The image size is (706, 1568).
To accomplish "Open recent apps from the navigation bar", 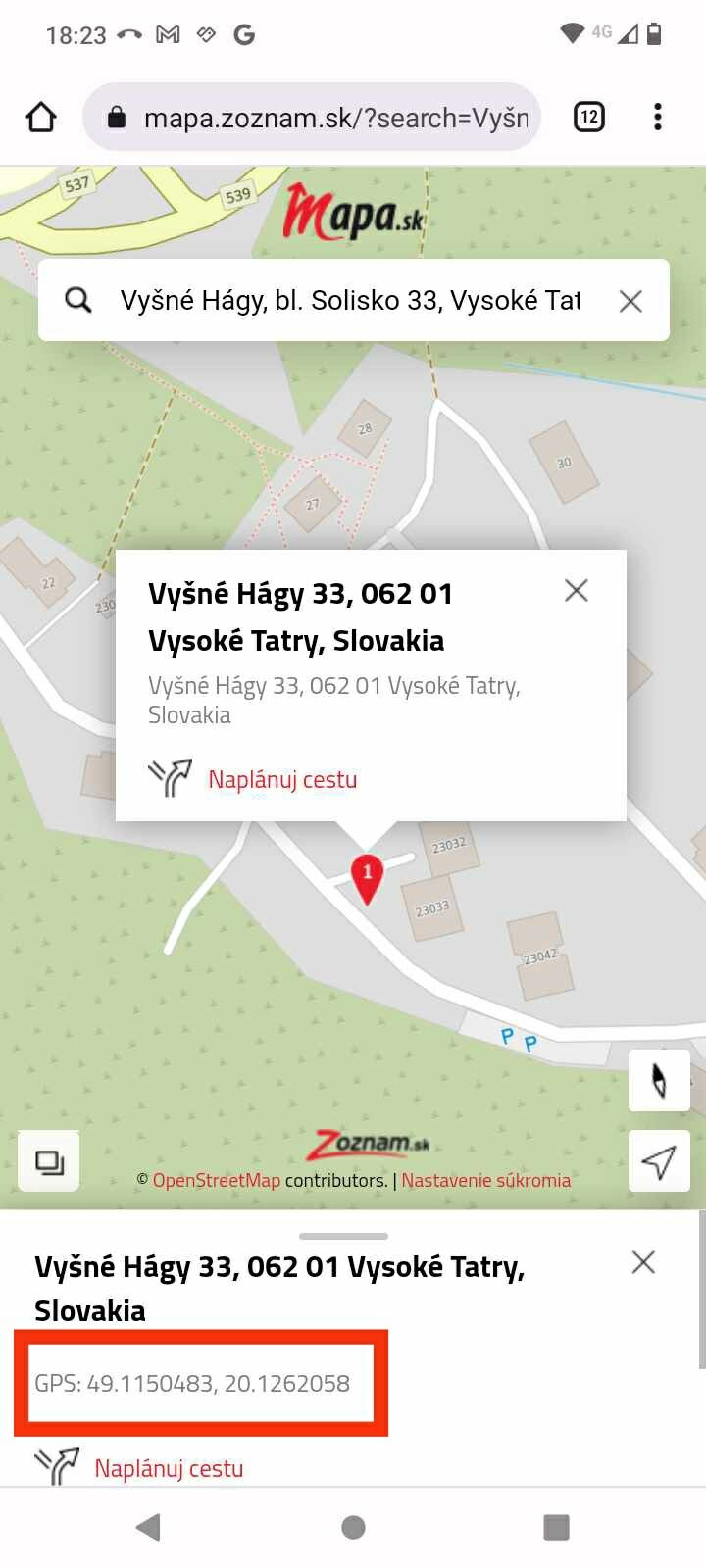I will coord(556,1527).
